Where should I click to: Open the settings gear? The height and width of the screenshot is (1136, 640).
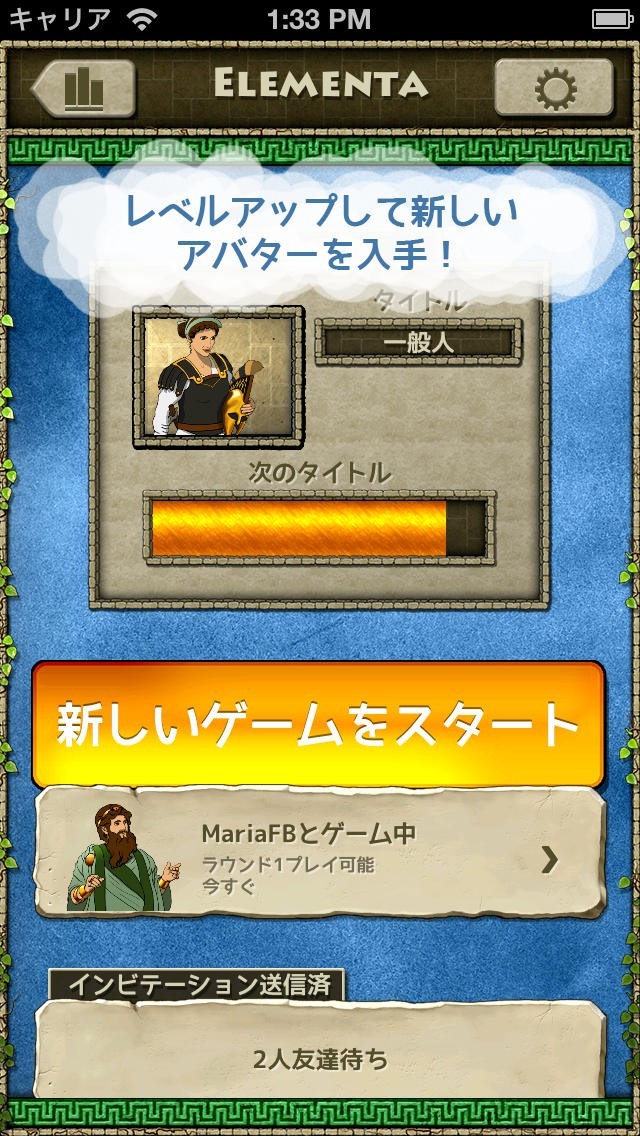554,88
